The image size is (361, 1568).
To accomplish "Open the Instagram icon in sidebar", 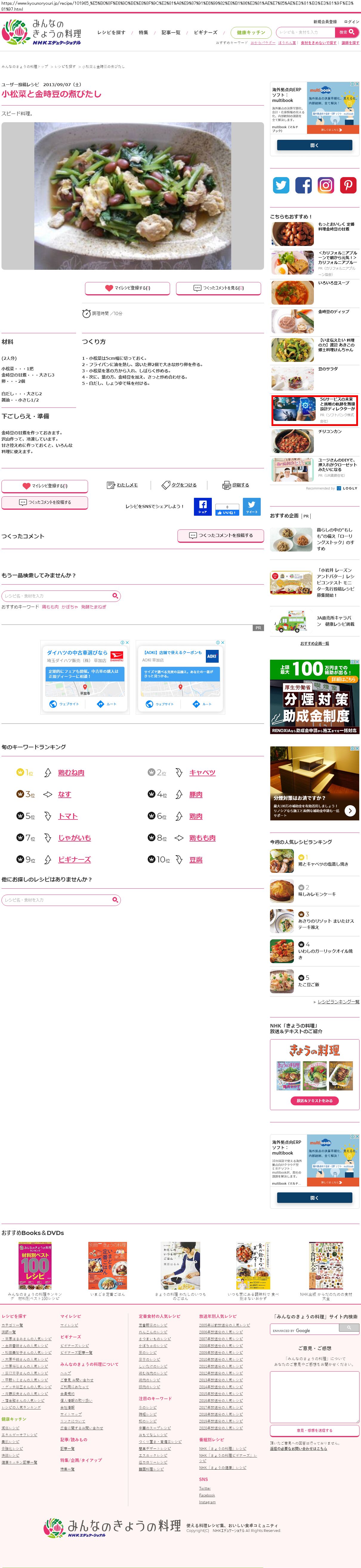I will [x=326, y=185].
